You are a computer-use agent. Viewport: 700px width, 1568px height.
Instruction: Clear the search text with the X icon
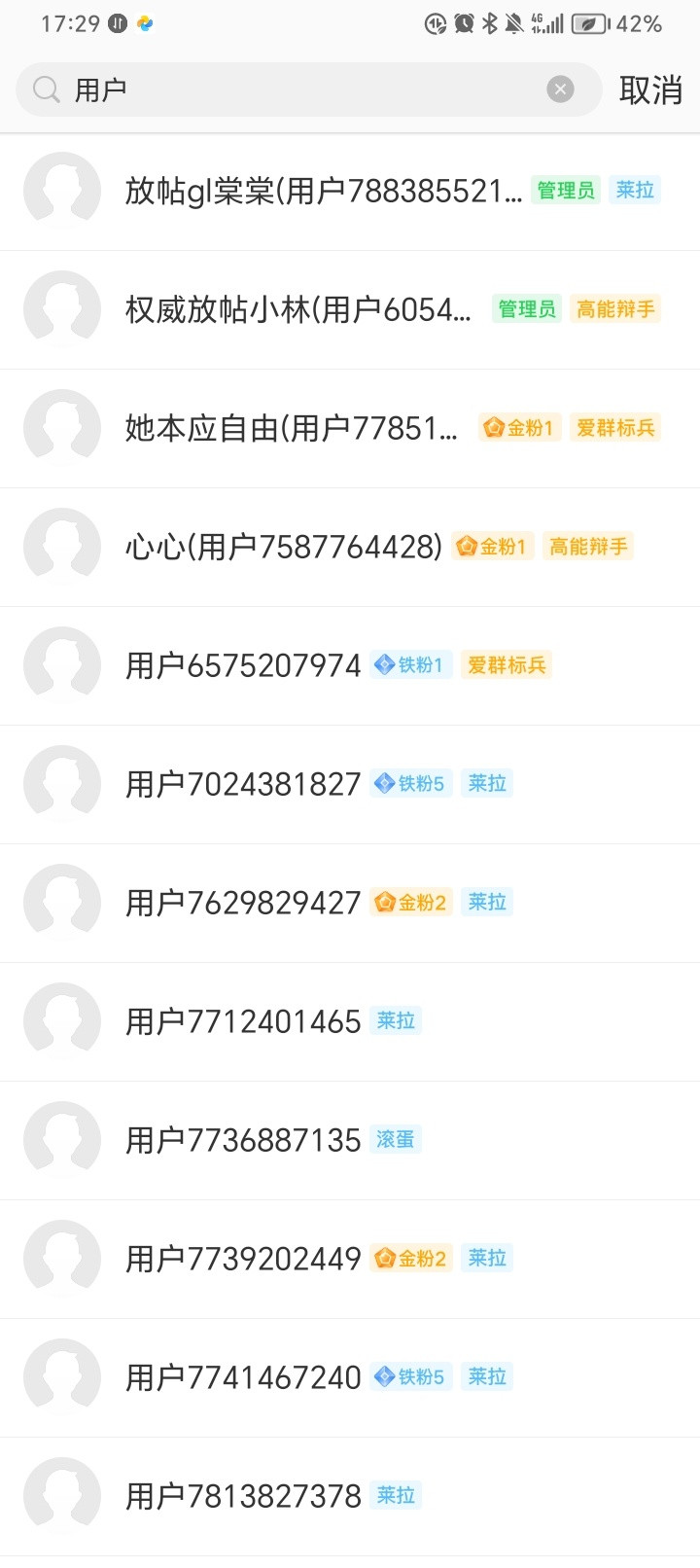point(560,89)
